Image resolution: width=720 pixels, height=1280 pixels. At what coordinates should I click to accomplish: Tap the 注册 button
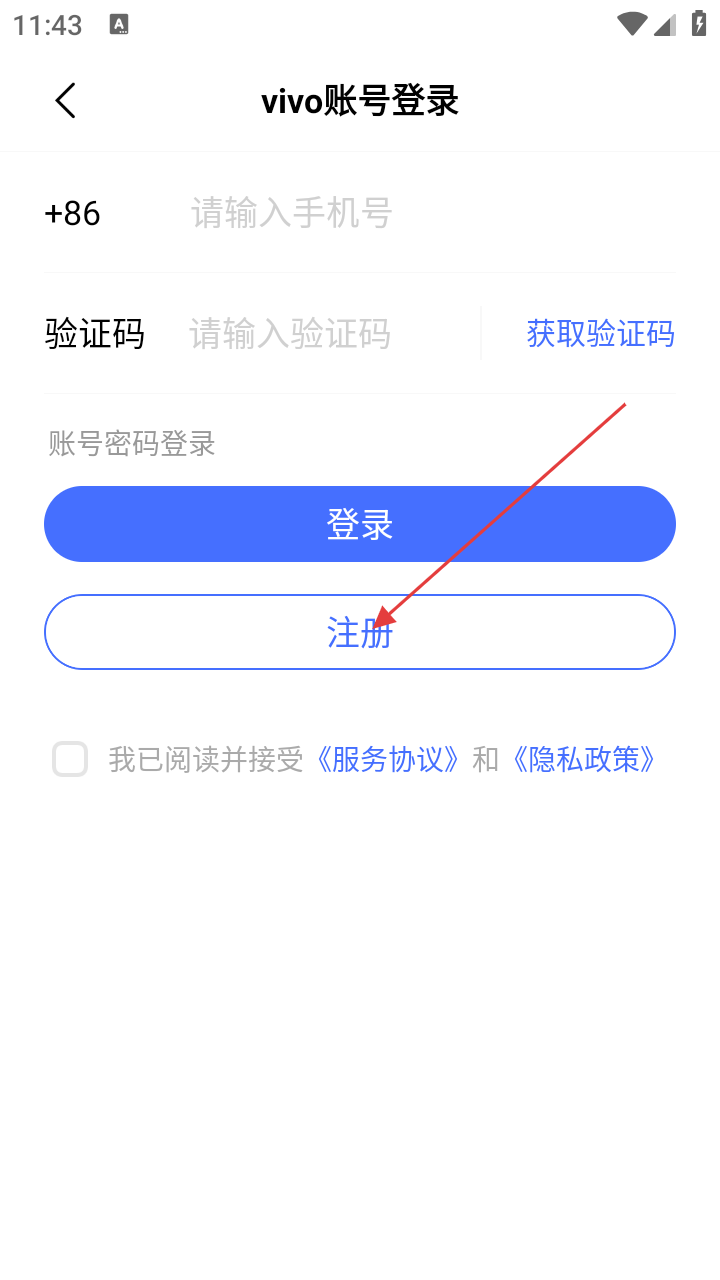360,632
